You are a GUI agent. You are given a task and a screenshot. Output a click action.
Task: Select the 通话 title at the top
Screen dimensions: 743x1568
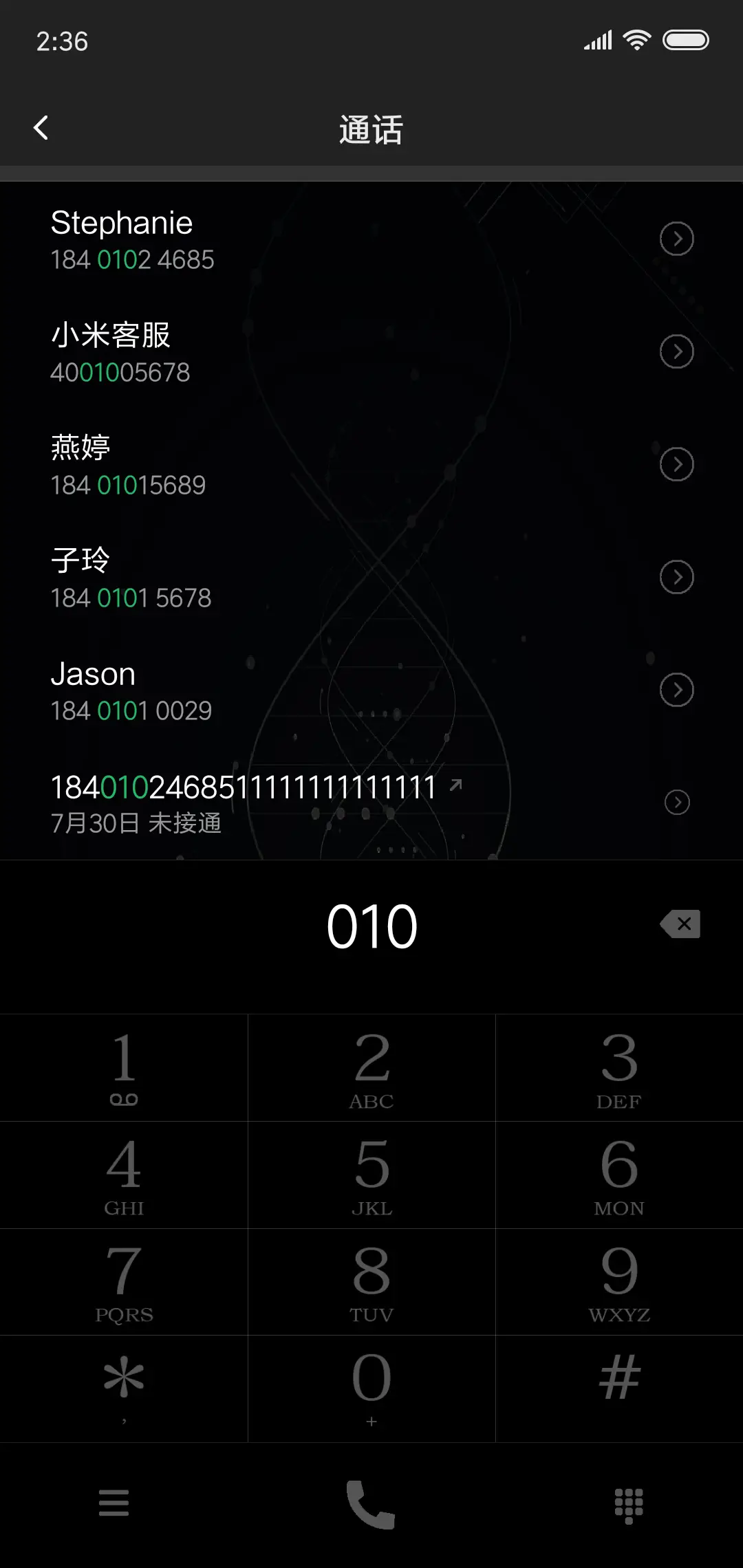(x=371, y=129)
